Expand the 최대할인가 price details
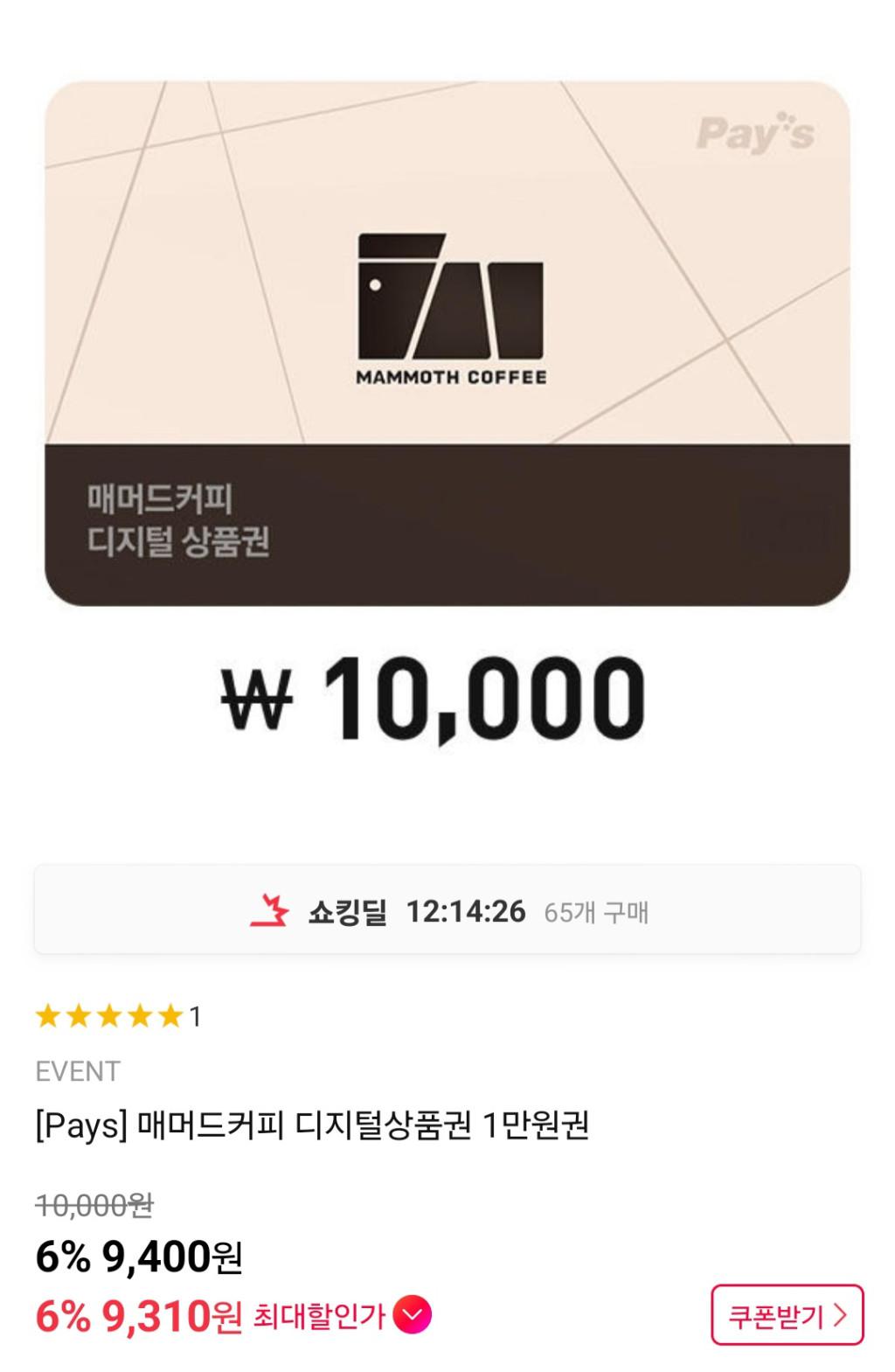The height and width of the screenshot is (1372, 895). tap(412, 1314)
